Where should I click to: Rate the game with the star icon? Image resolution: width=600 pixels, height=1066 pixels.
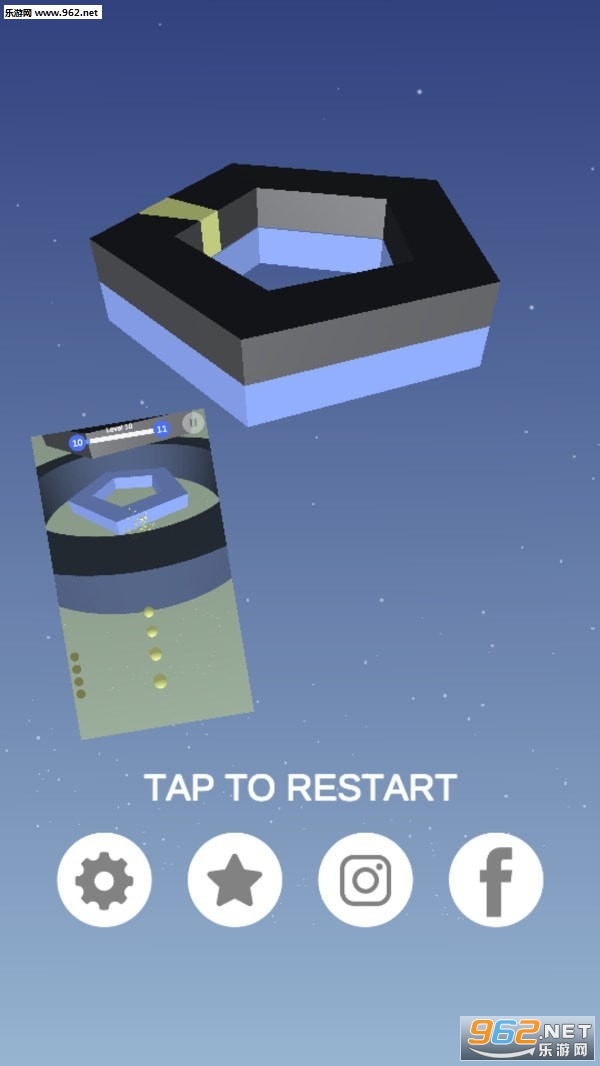[235, 880]
